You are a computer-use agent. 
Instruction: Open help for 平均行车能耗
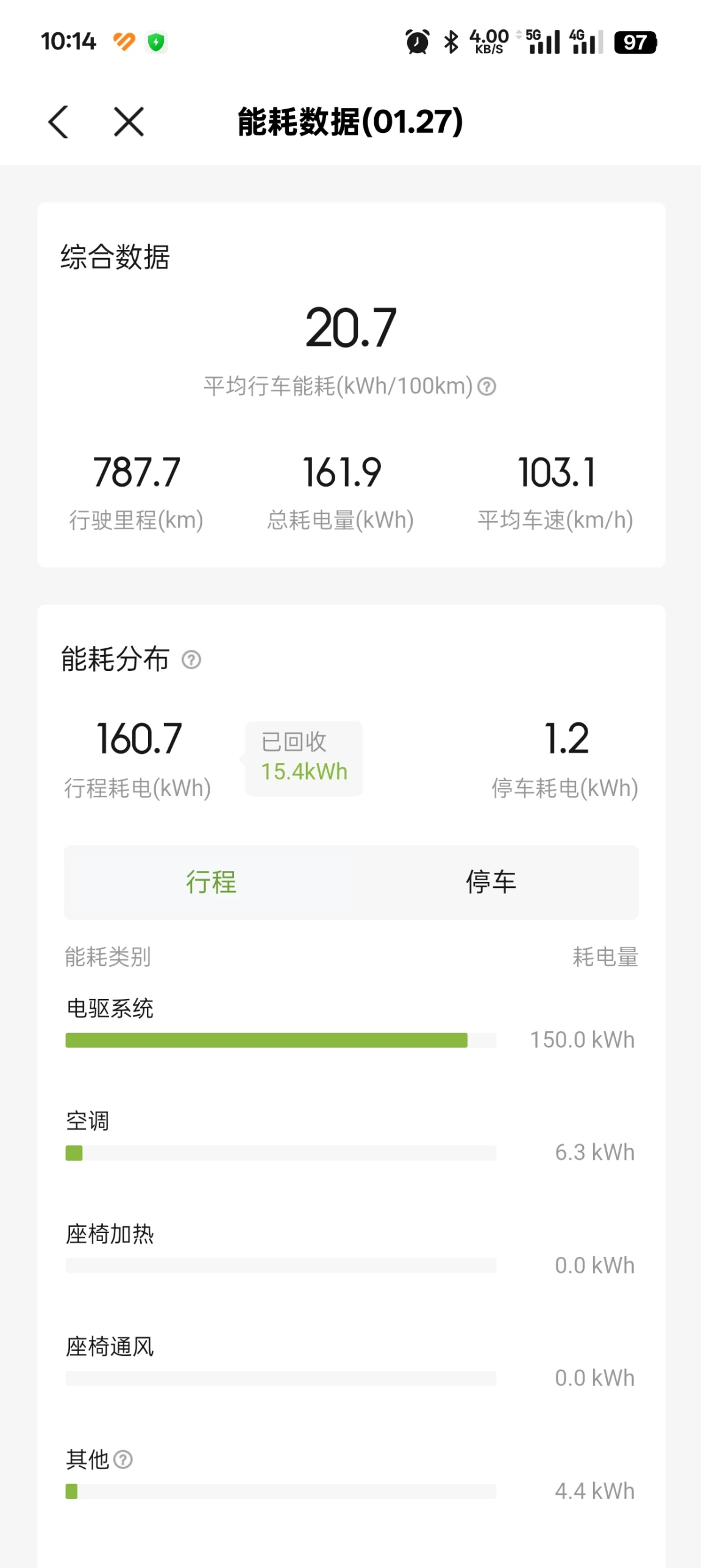(x=486, y=386)
